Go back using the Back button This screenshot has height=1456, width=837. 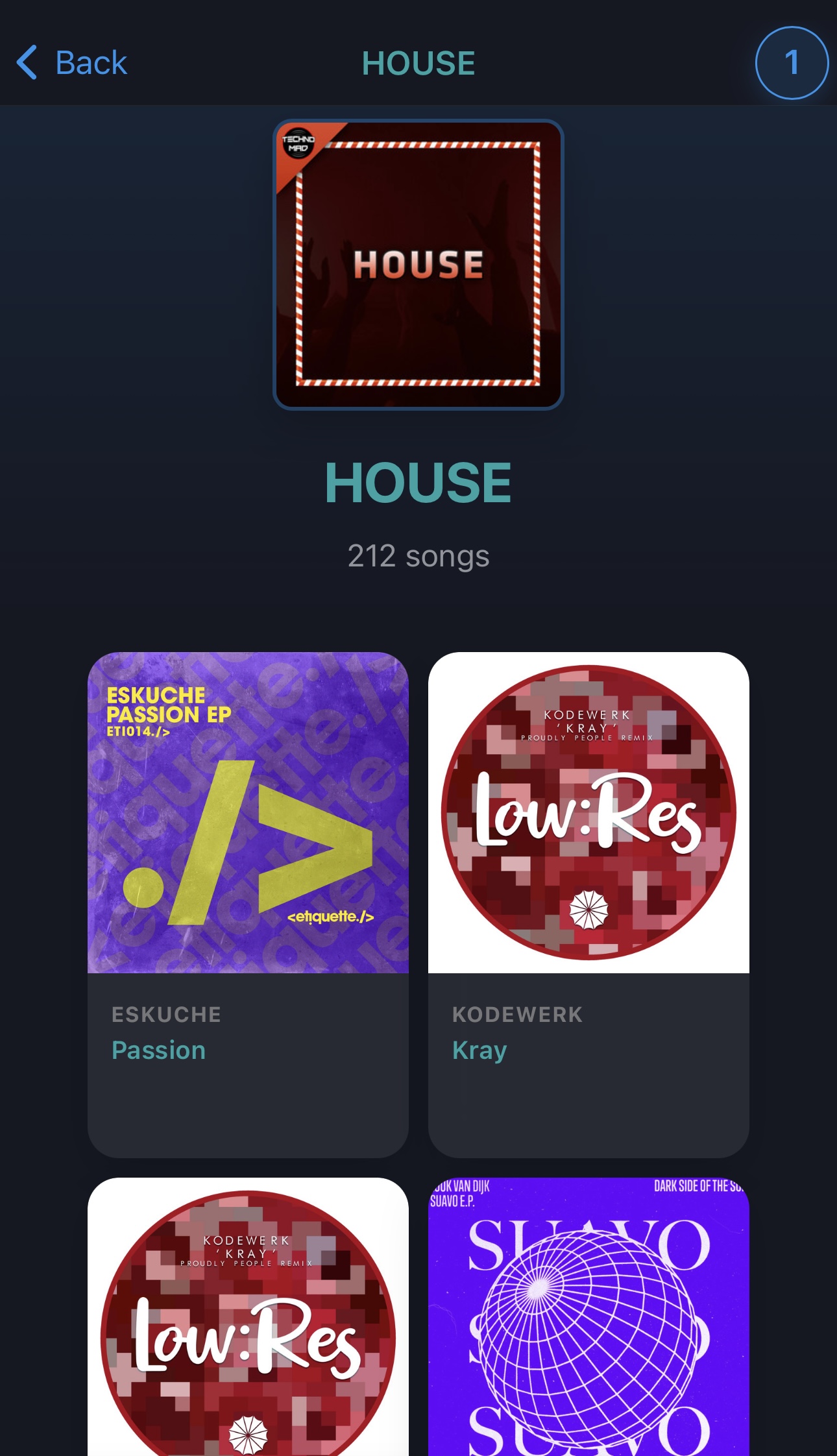click(x=73, y=63)
